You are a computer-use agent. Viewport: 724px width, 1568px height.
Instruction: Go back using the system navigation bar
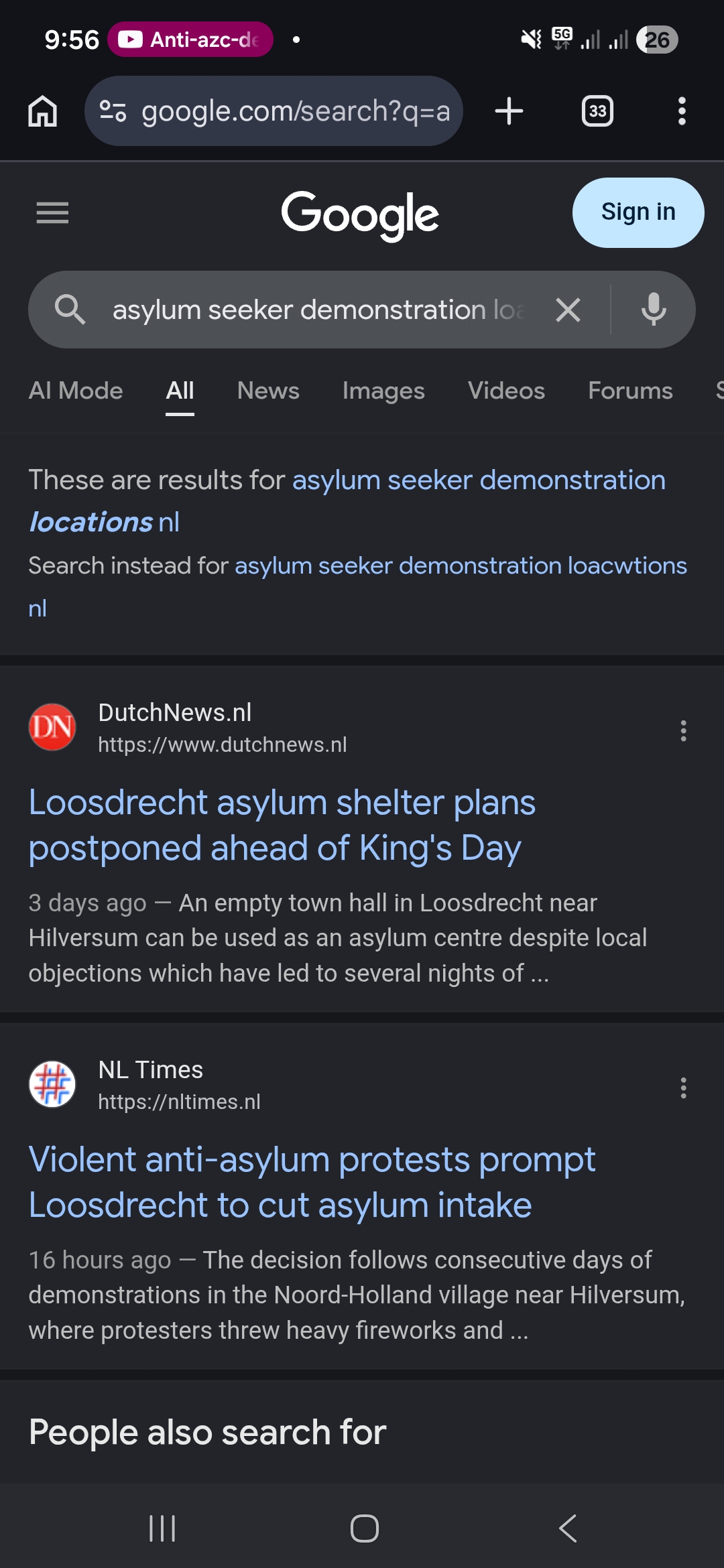[x=568, y=1528]
